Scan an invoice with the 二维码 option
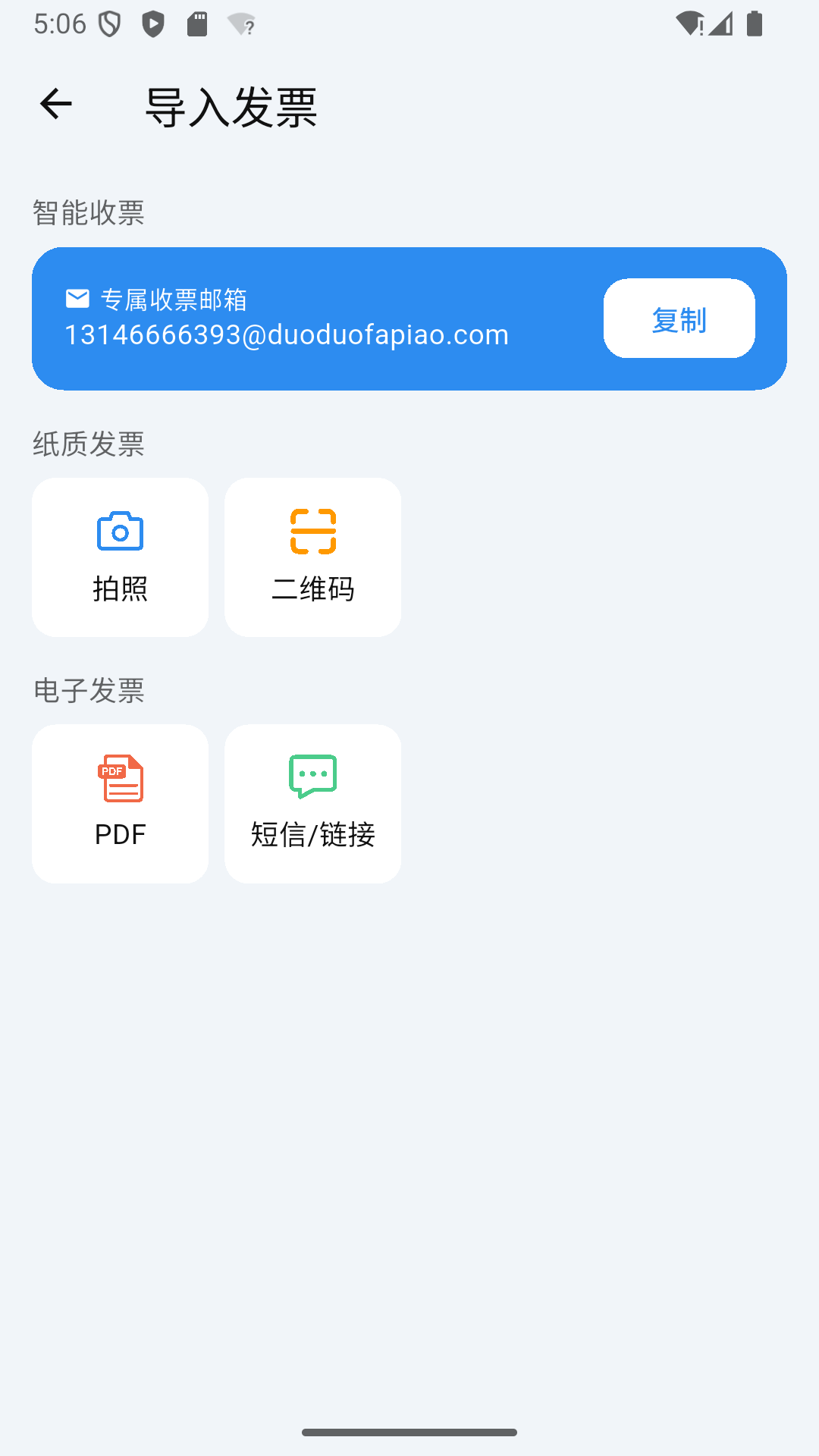 pos(312,557)
